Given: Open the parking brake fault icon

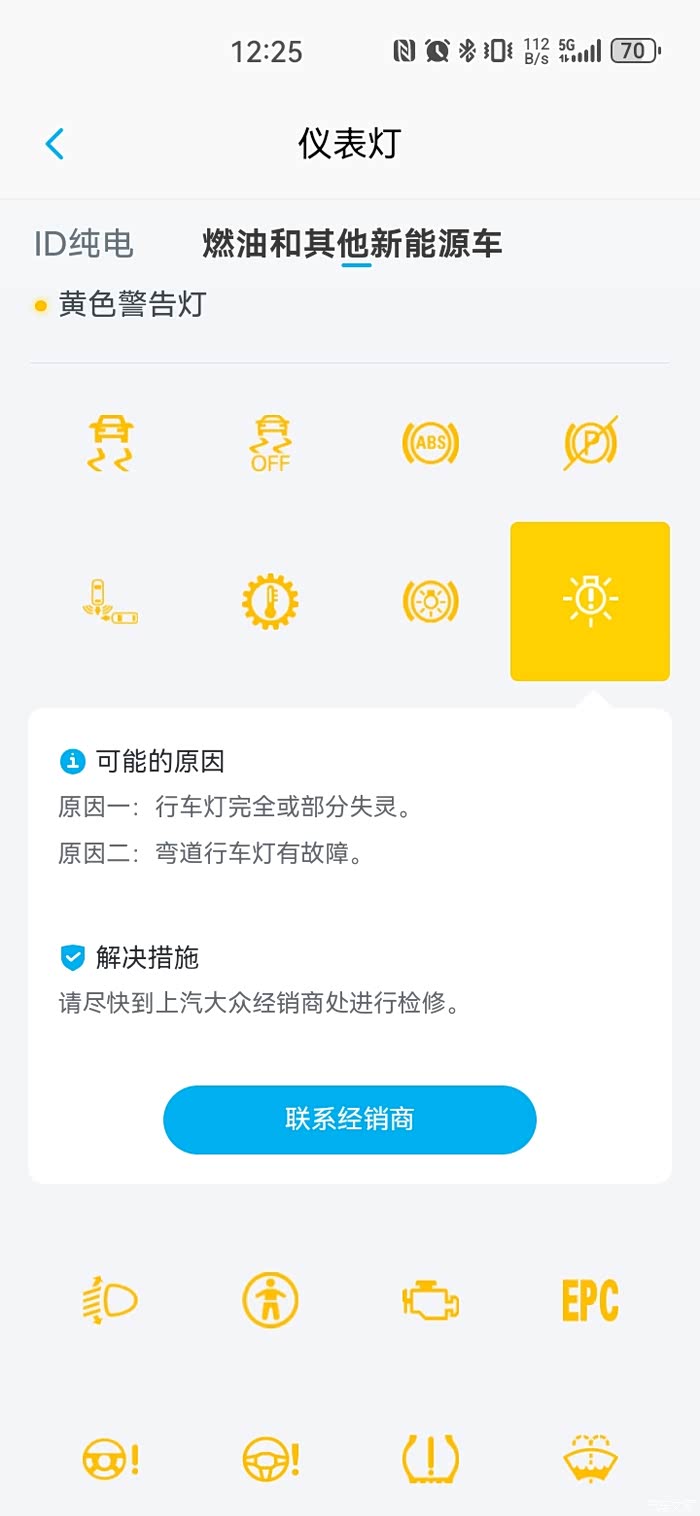Looking at the screenshot, I should point(590,442).
